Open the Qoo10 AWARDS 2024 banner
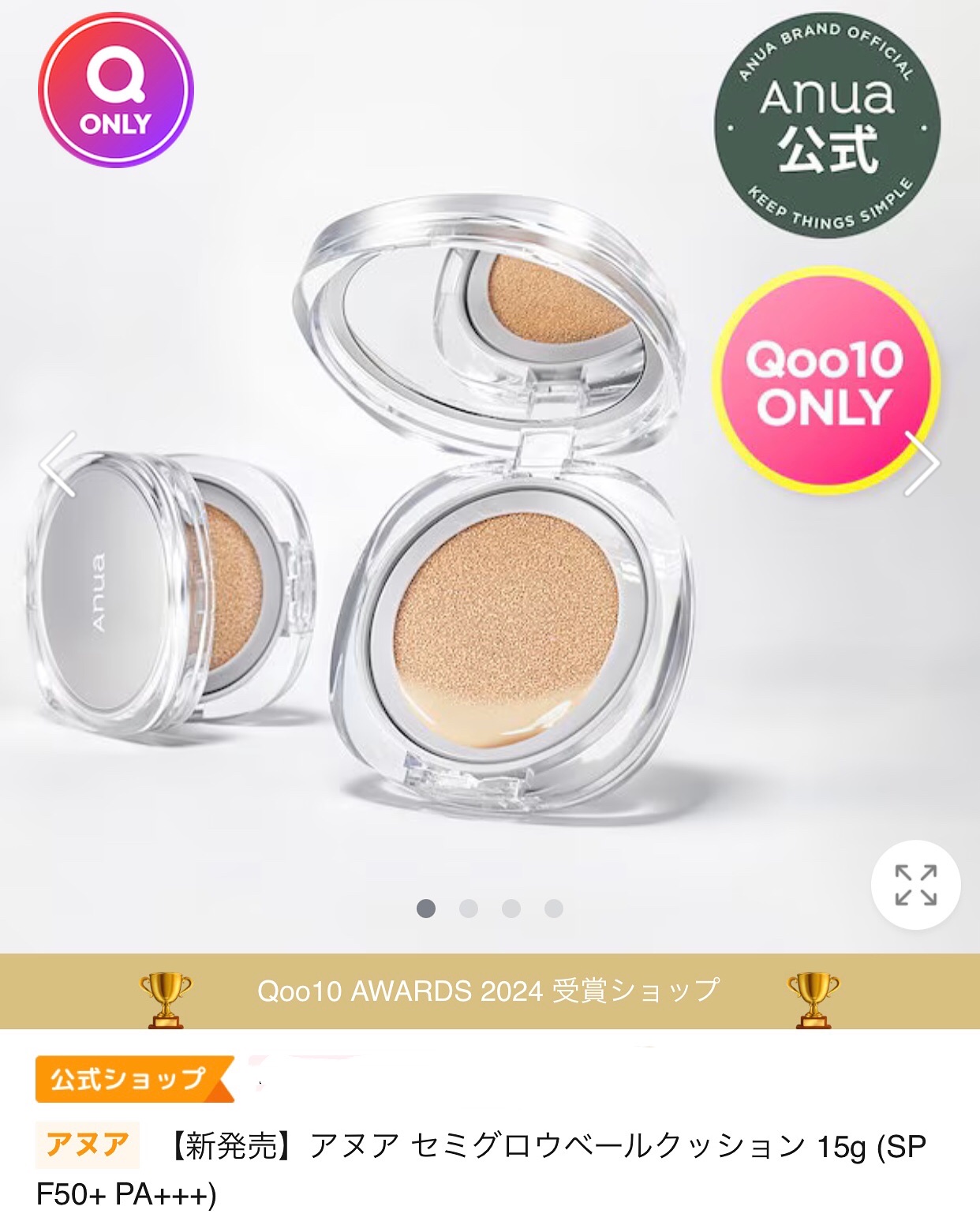 489,991
